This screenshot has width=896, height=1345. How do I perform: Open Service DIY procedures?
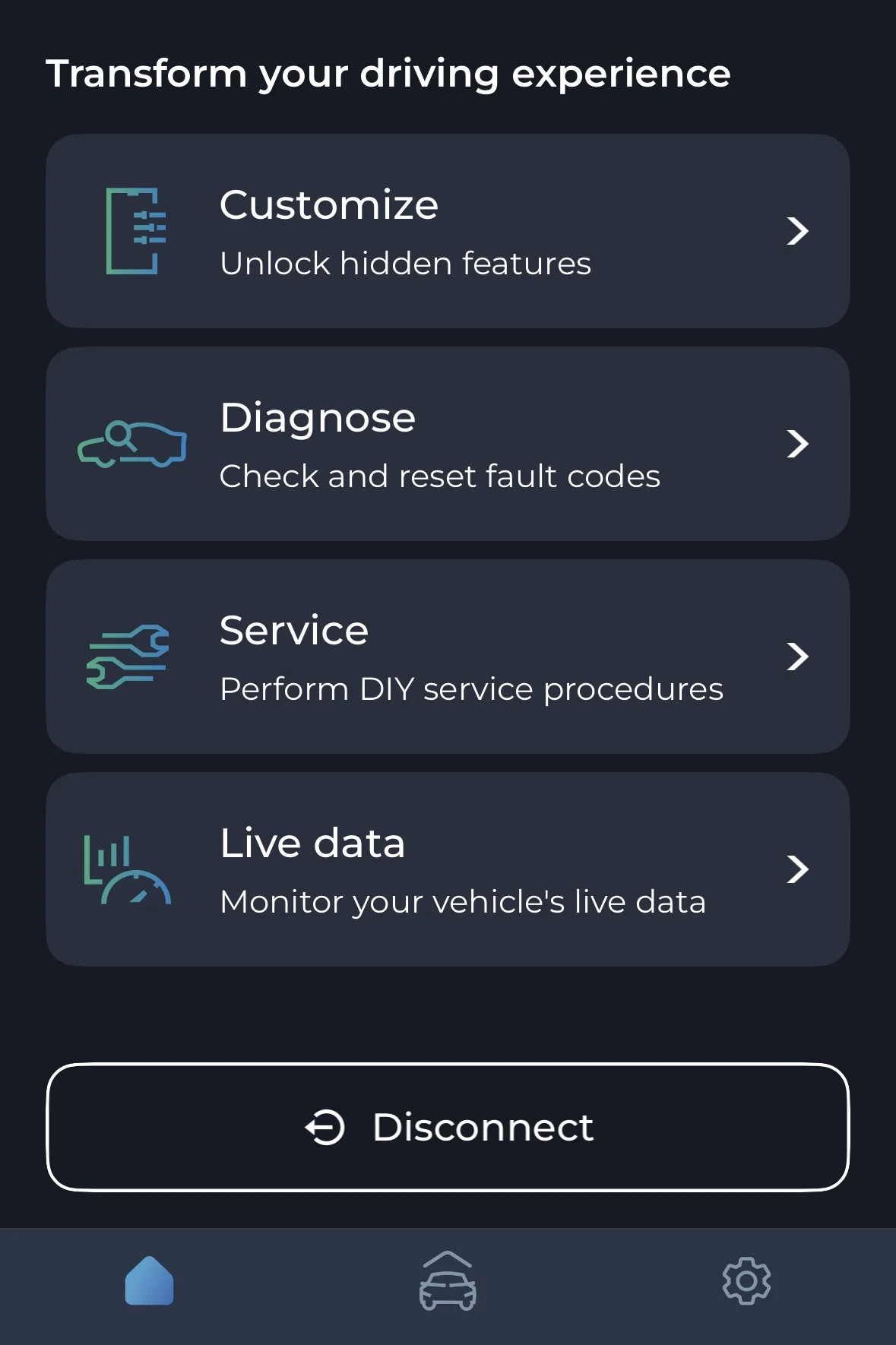pyautogui.click(x=448, y=657)
